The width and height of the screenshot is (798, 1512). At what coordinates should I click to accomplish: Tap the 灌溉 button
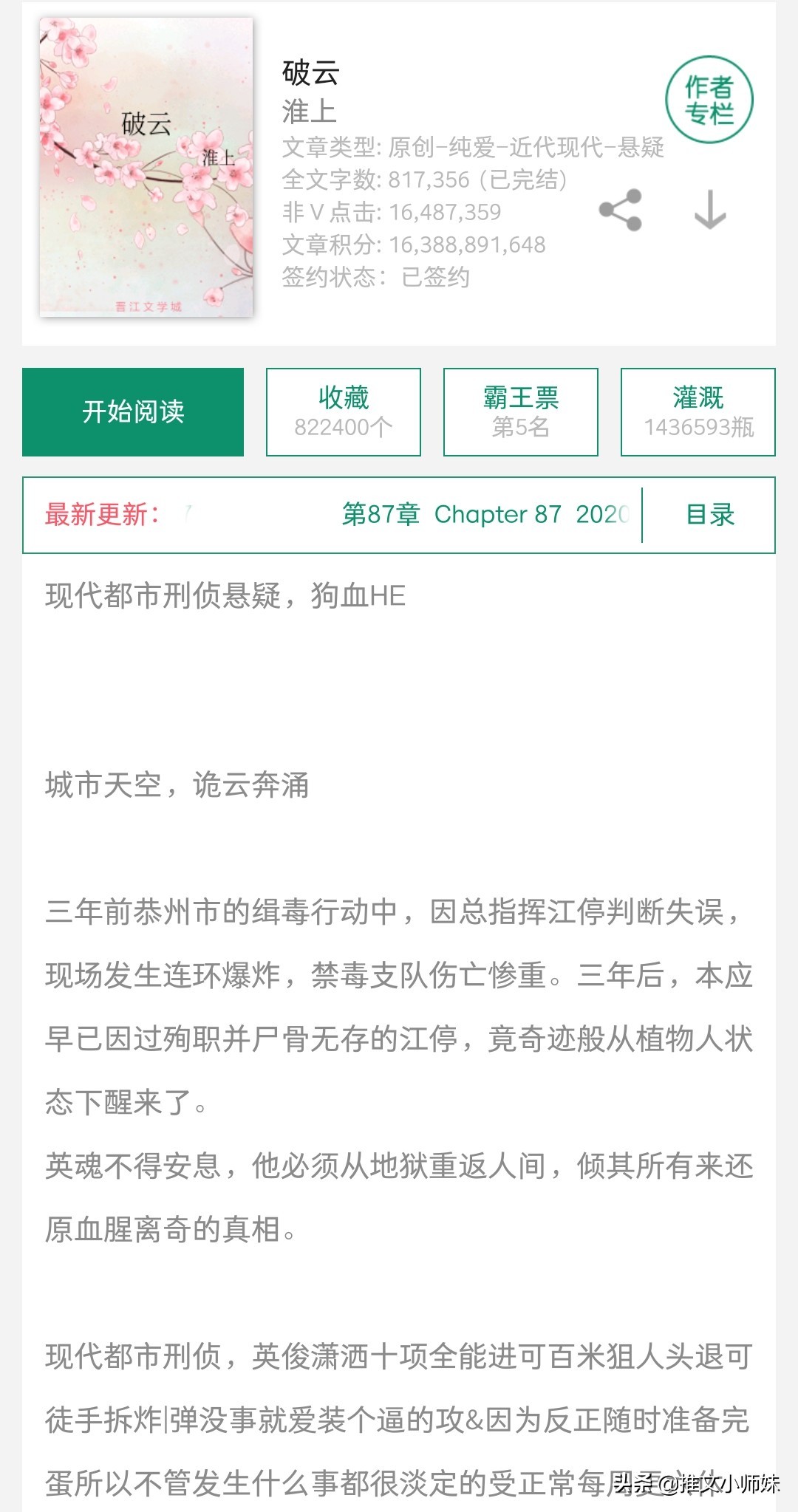point(698,411)
